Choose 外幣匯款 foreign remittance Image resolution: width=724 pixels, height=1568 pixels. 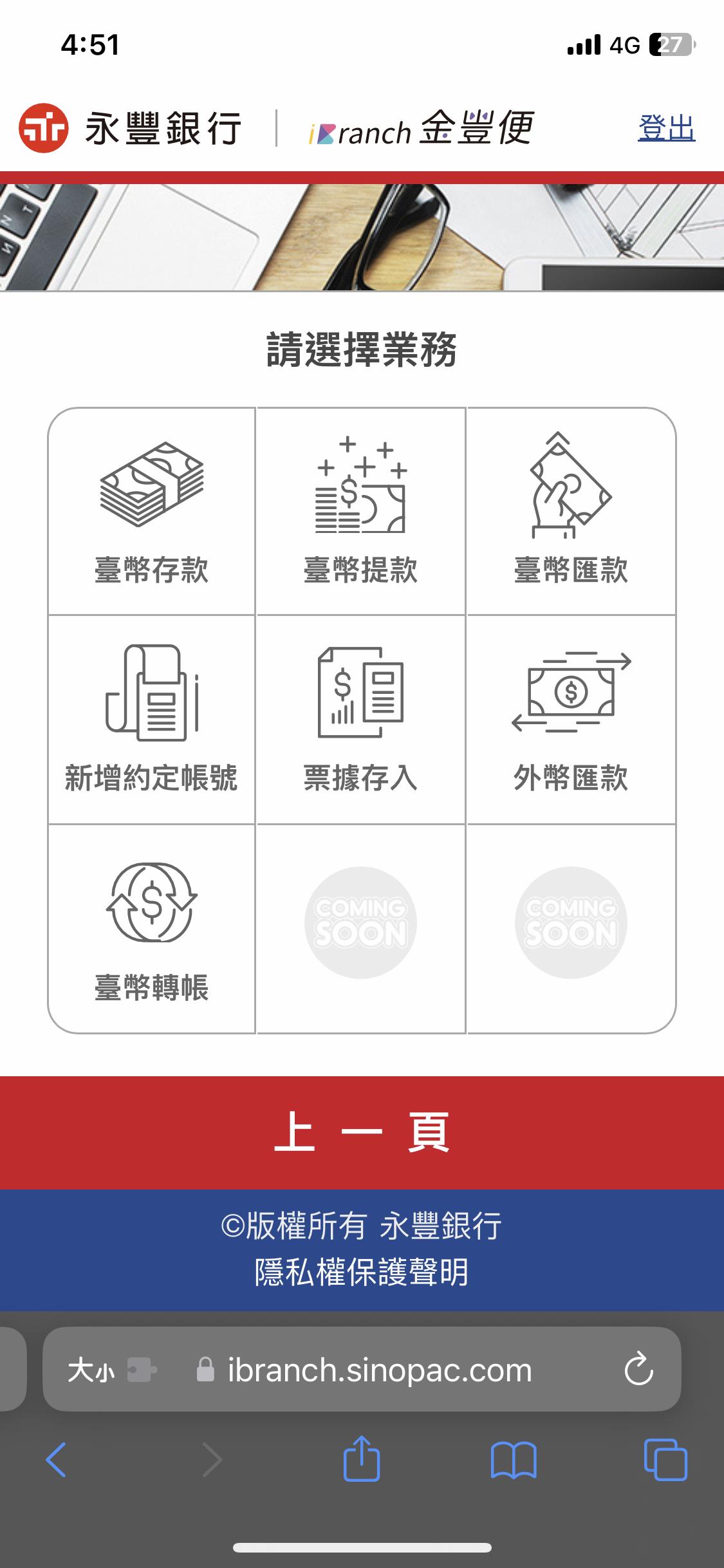pyautogui.click(x=570, y=720)
